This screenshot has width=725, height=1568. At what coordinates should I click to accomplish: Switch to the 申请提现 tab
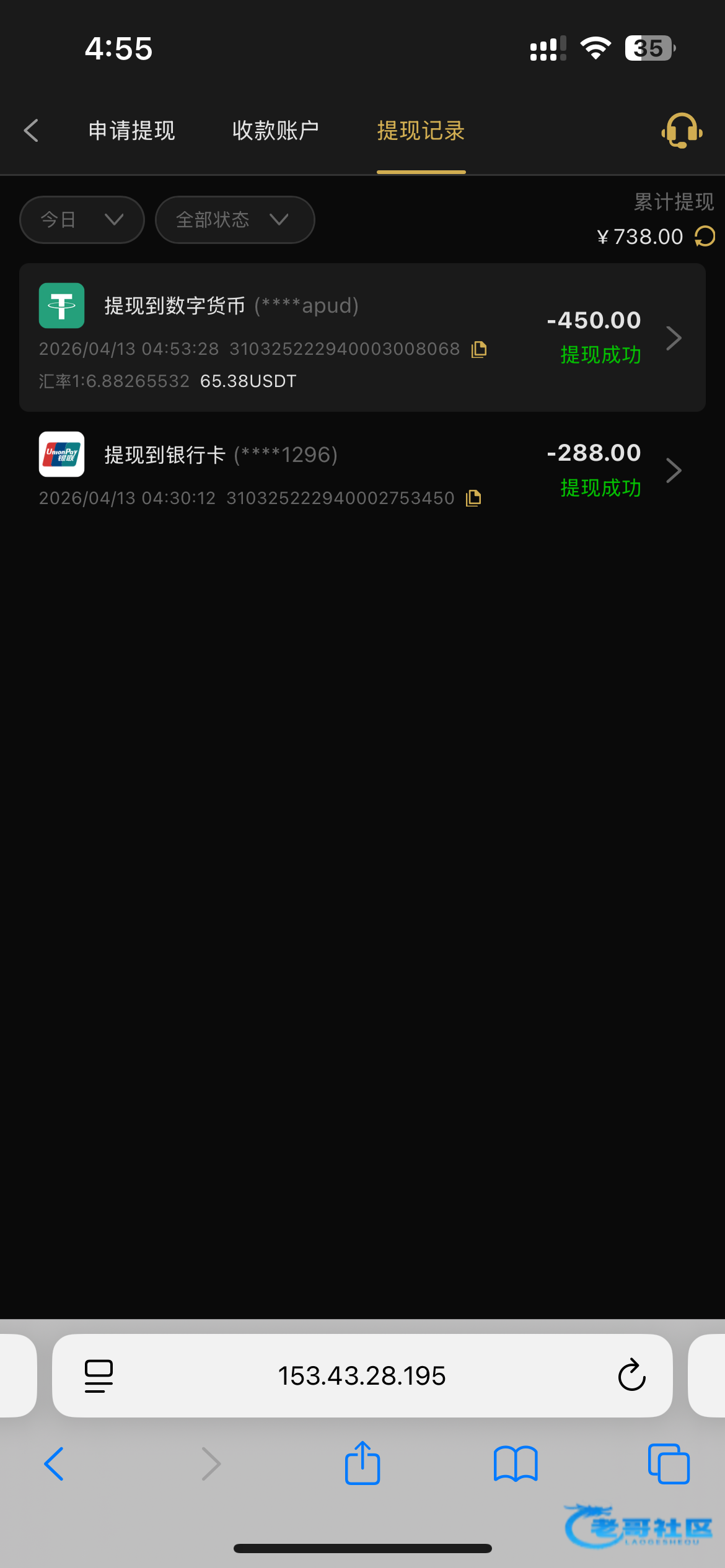coord(131,131)
